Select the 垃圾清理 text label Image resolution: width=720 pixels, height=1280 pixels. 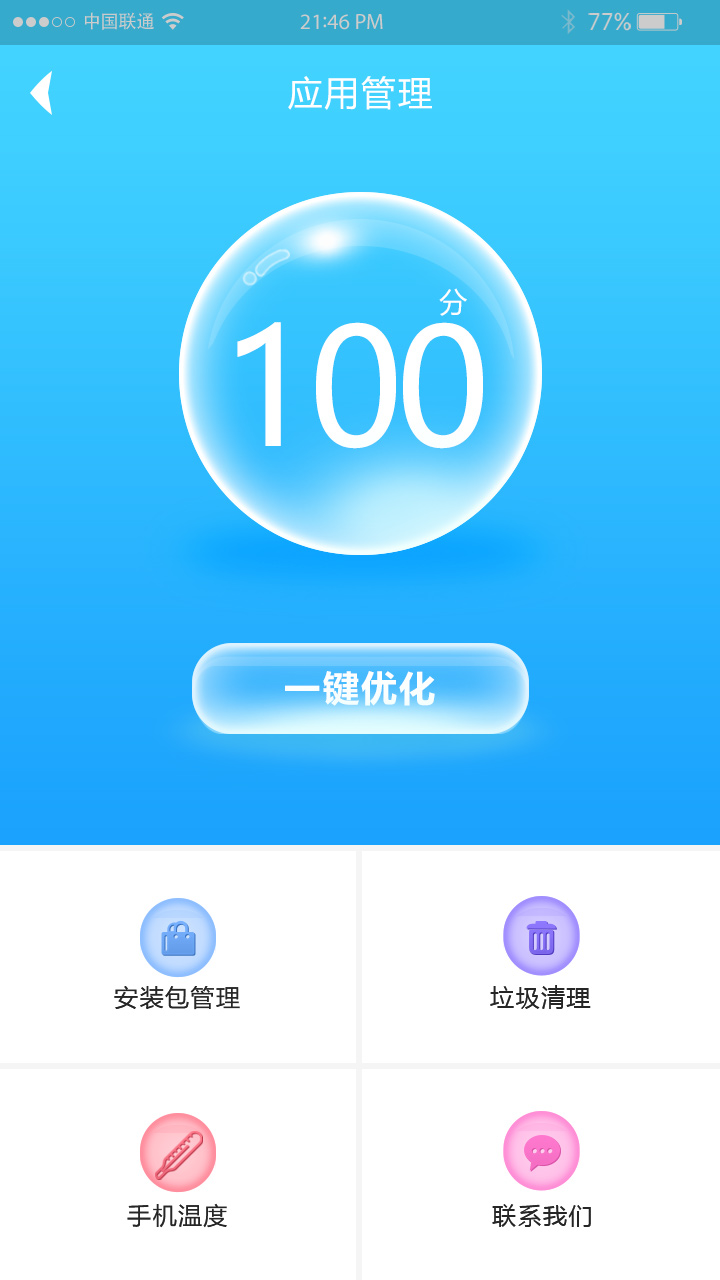coord(541,996)
